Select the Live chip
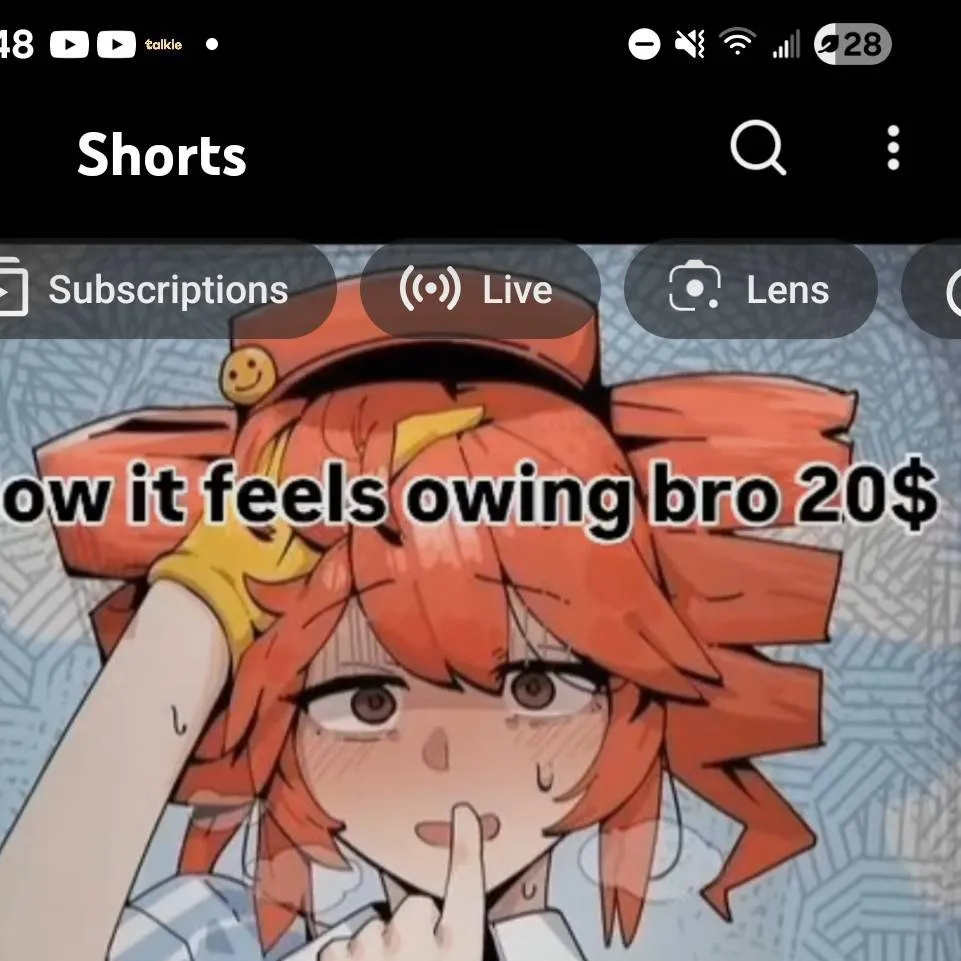This screenshot has width=961, height=961. (479, 290)
